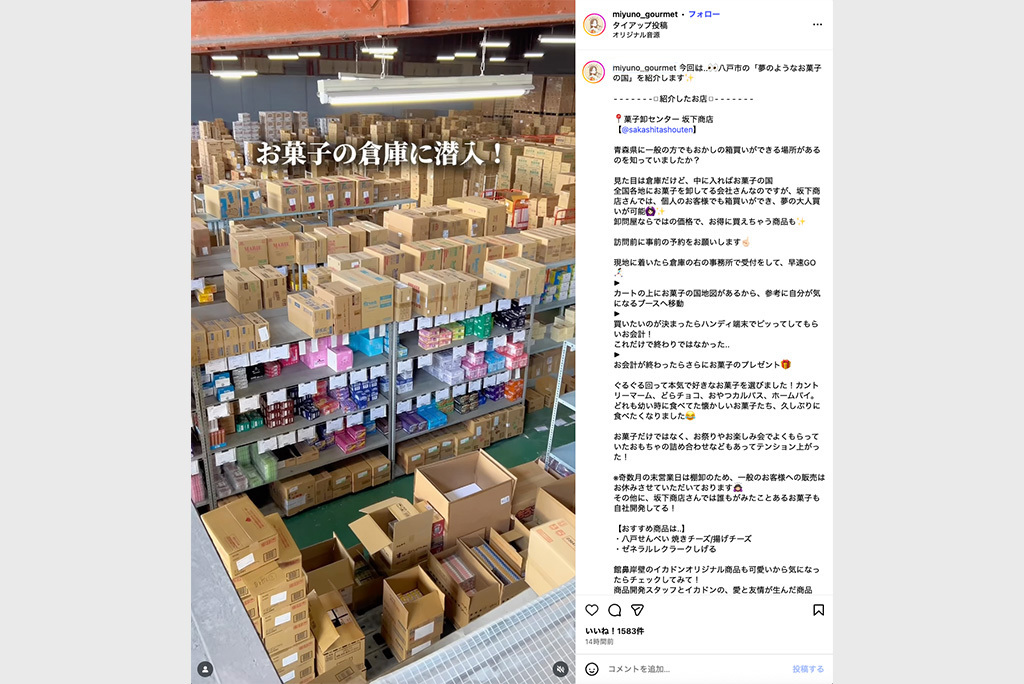Image resolution: width=1024 pixels, height=684 pixels.
Task: Open the @sakashitashouten mention link
Action: point(657,130)
